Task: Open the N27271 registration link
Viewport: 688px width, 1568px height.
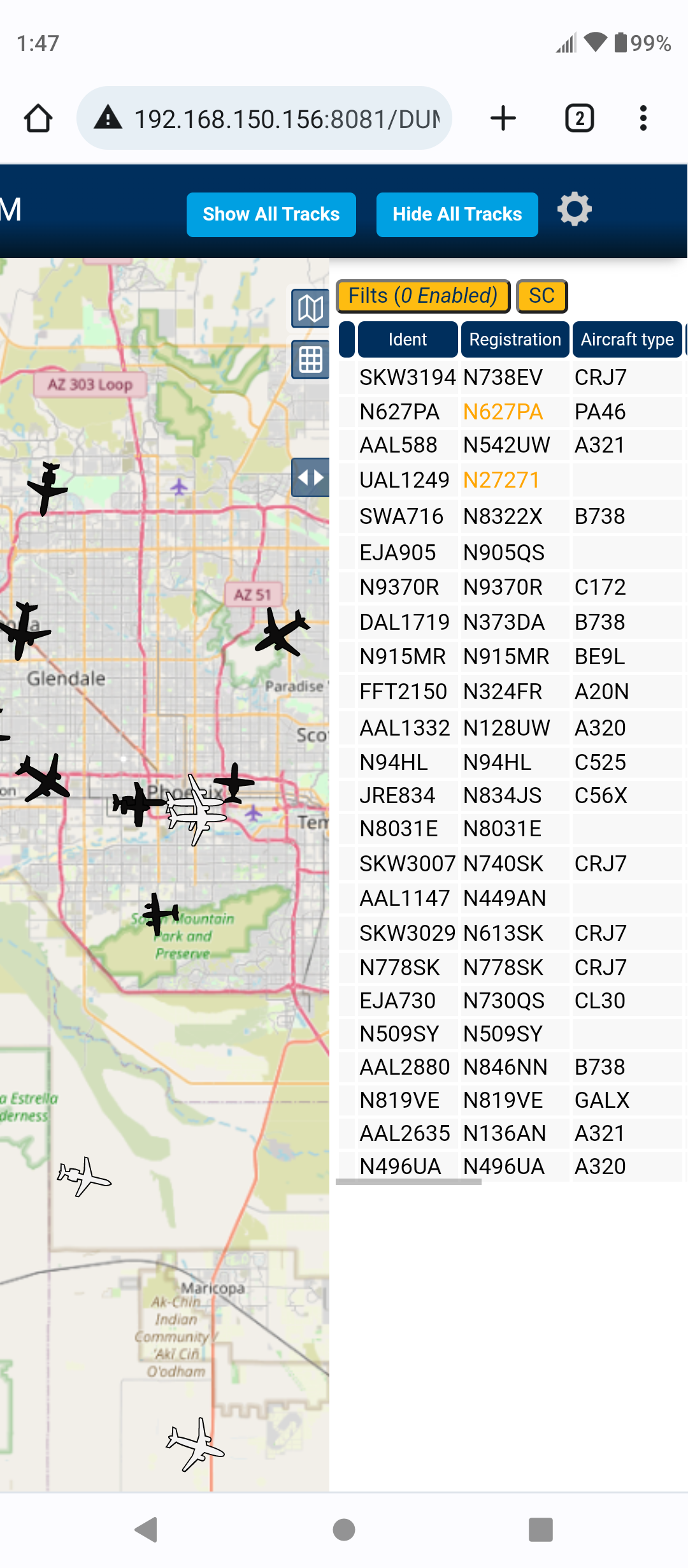Action: pos(501,480)
